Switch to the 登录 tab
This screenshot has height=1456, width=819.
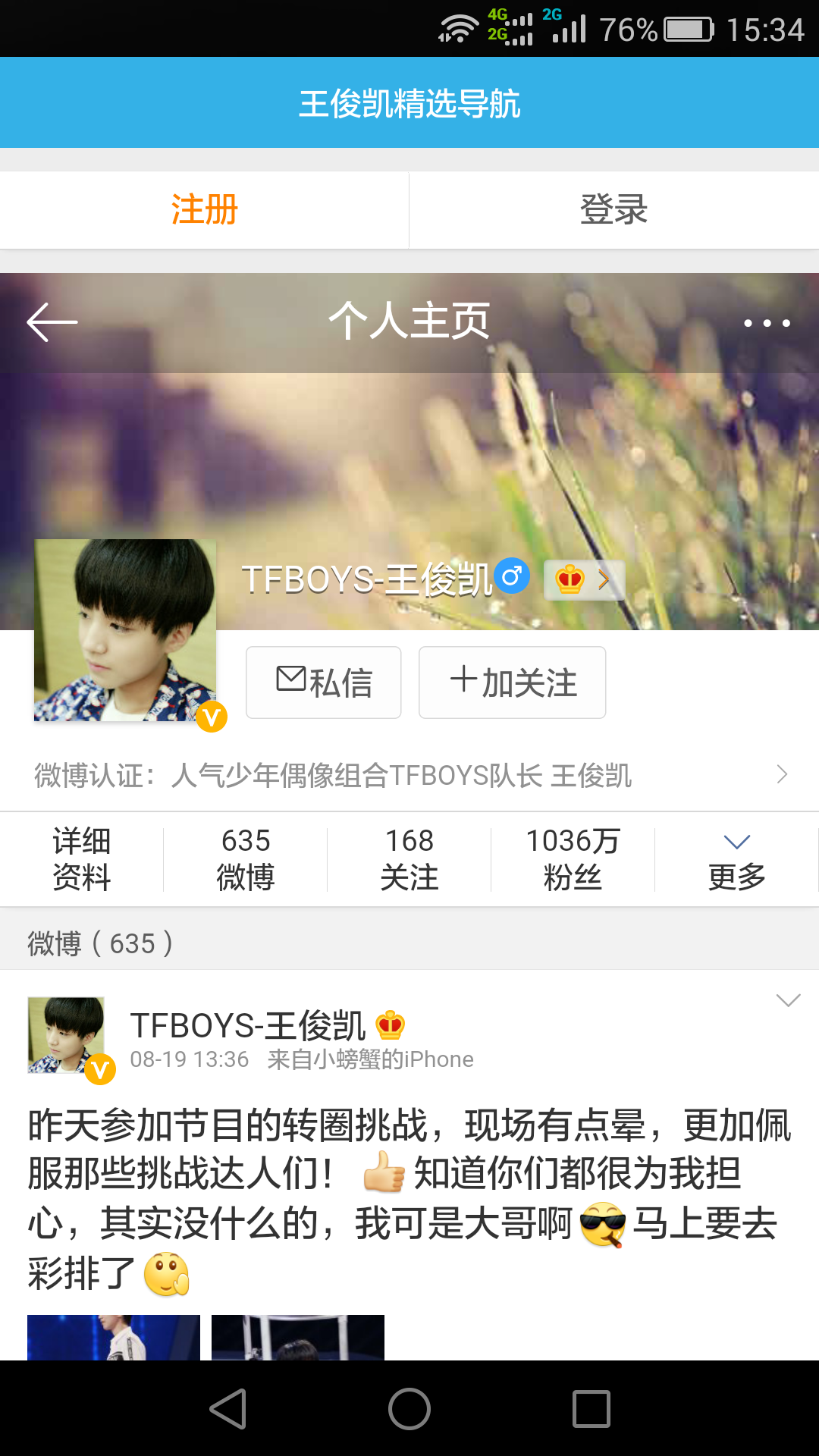tap(613, 210)
